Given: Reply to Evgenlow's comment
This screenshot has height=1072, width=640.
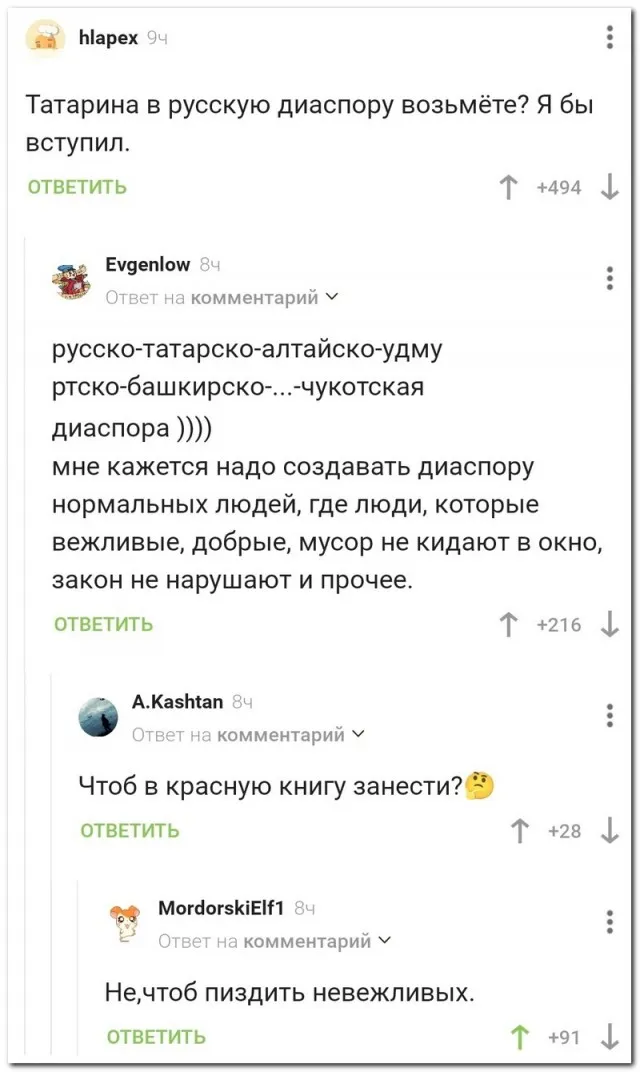Looking at the screenshot, I should (103, 624).
